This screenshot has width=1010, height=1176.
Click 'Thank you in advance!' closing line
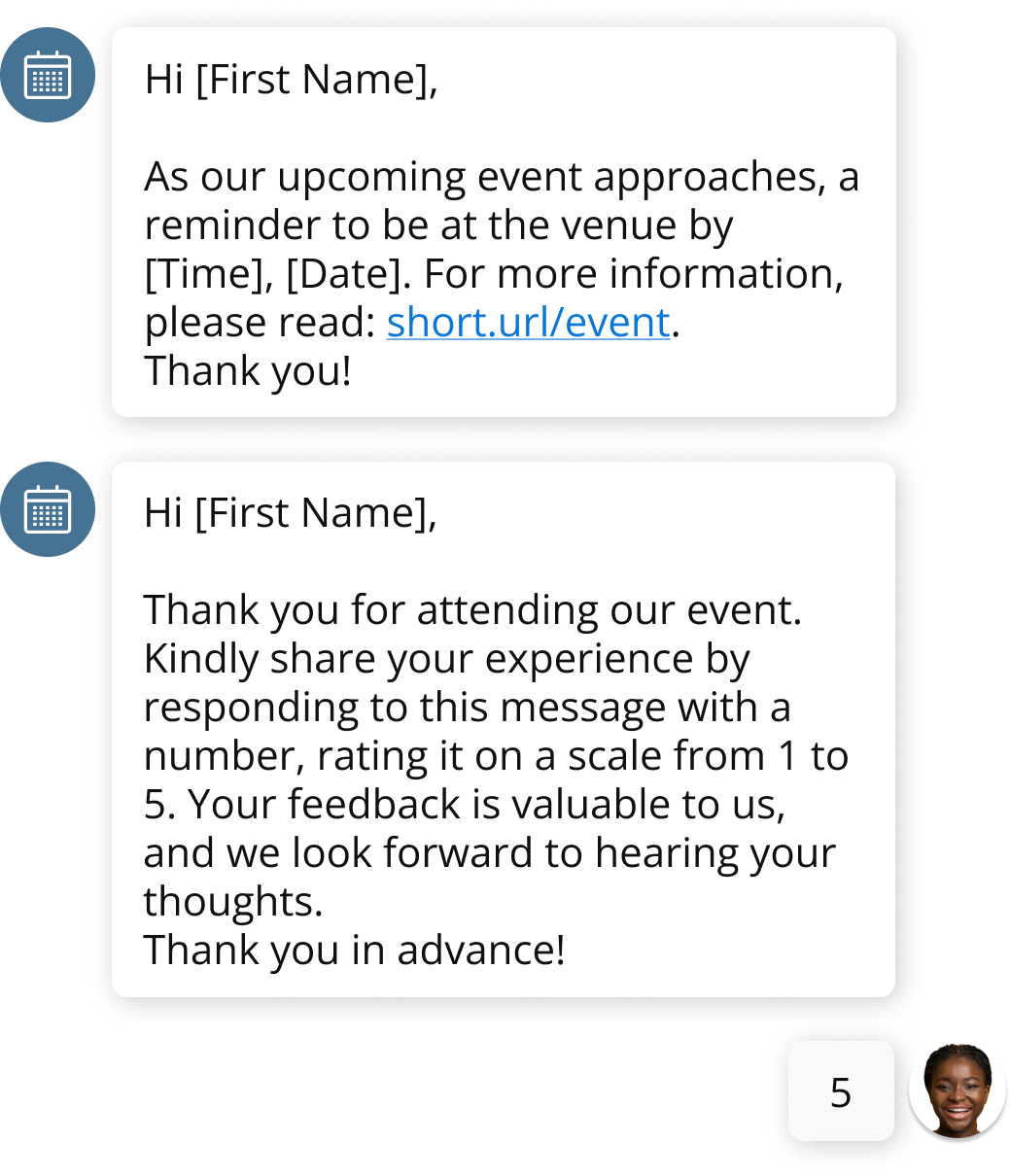pos(353,950)
